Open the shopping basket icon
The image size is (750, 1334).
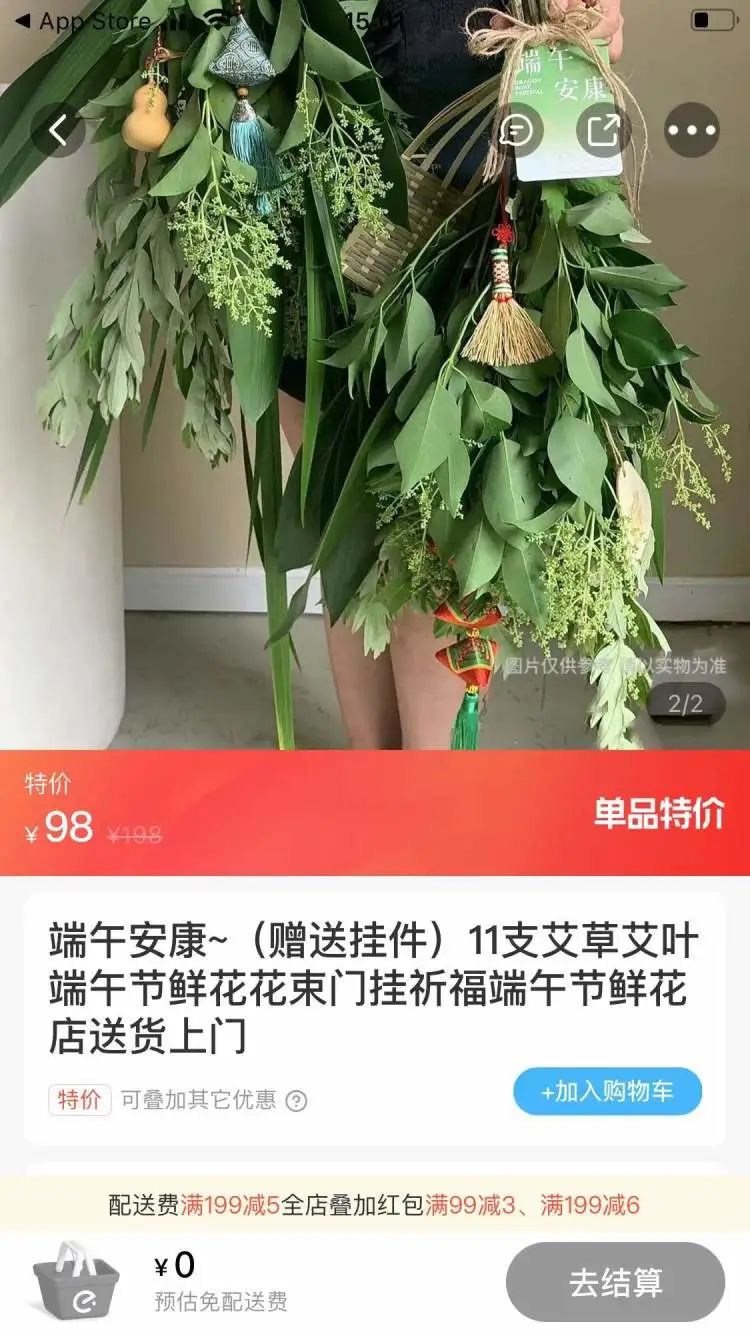tap(75, 1283)
